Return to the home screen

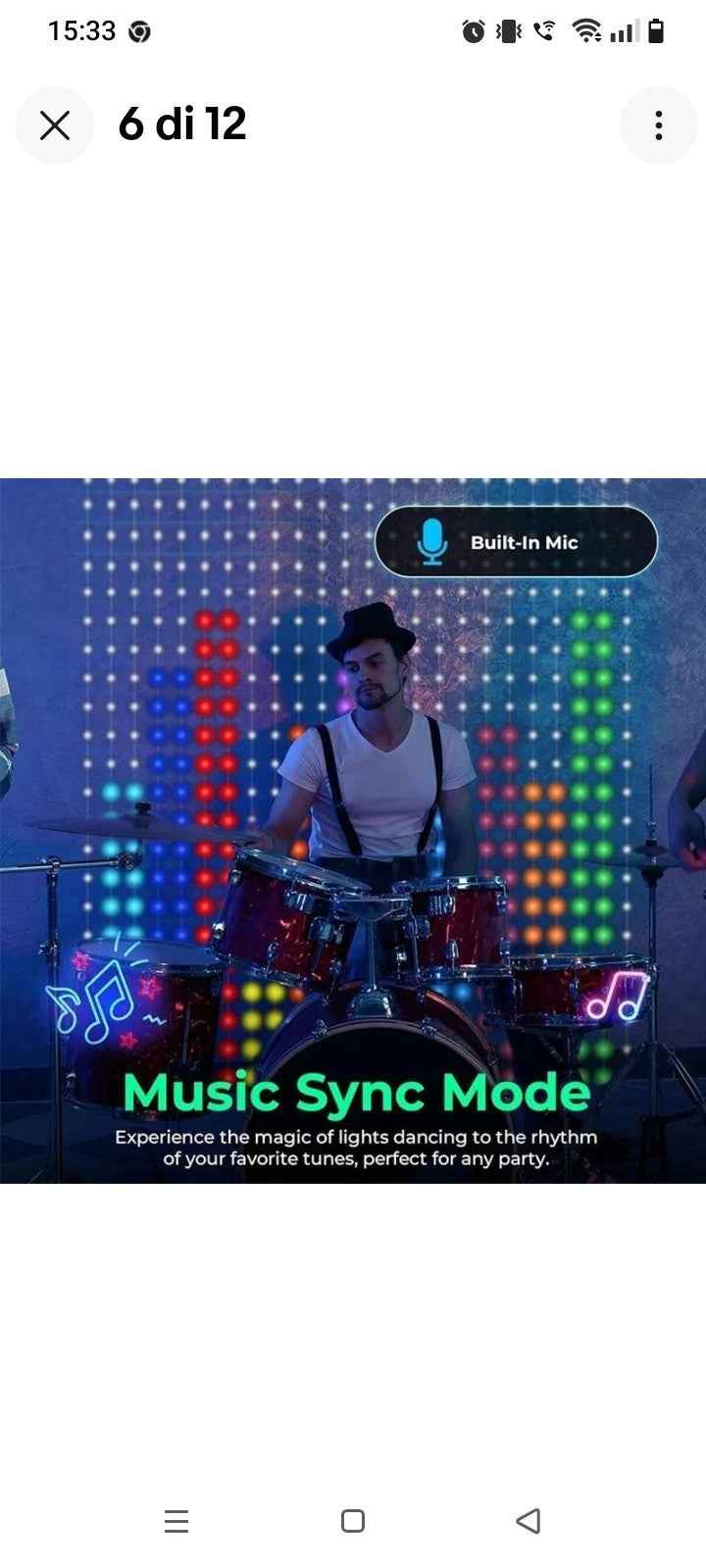tap(353, 1520)
